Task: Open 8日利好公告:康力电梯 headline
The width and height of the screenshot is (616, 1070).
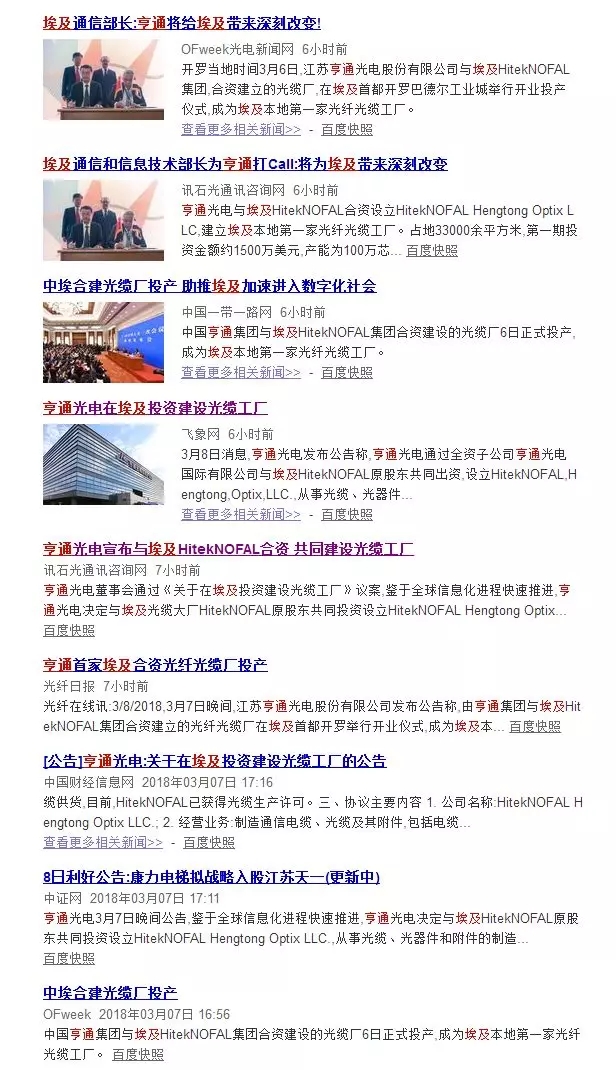Action: (211, 878)
